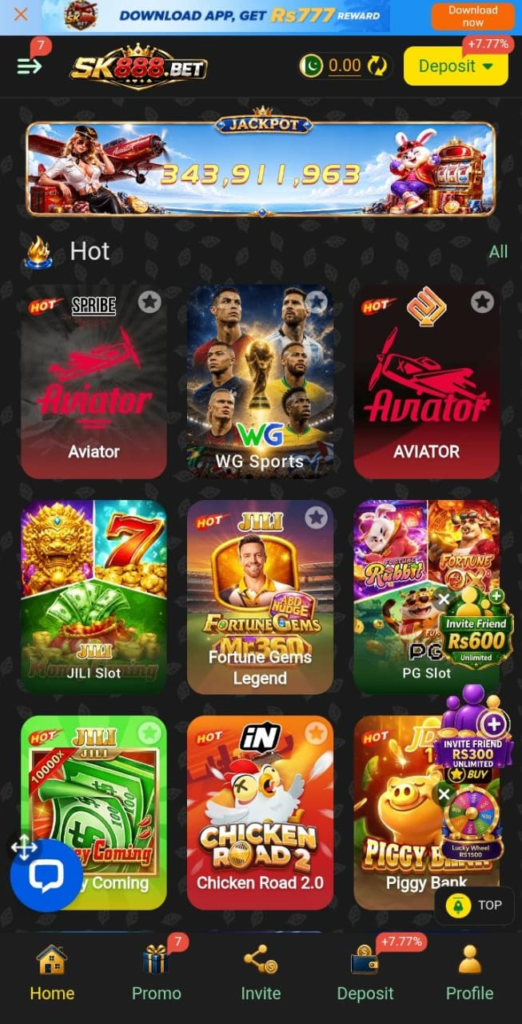View All hot games
Viewport: 522px width, 1024px height.
(498, 251)
